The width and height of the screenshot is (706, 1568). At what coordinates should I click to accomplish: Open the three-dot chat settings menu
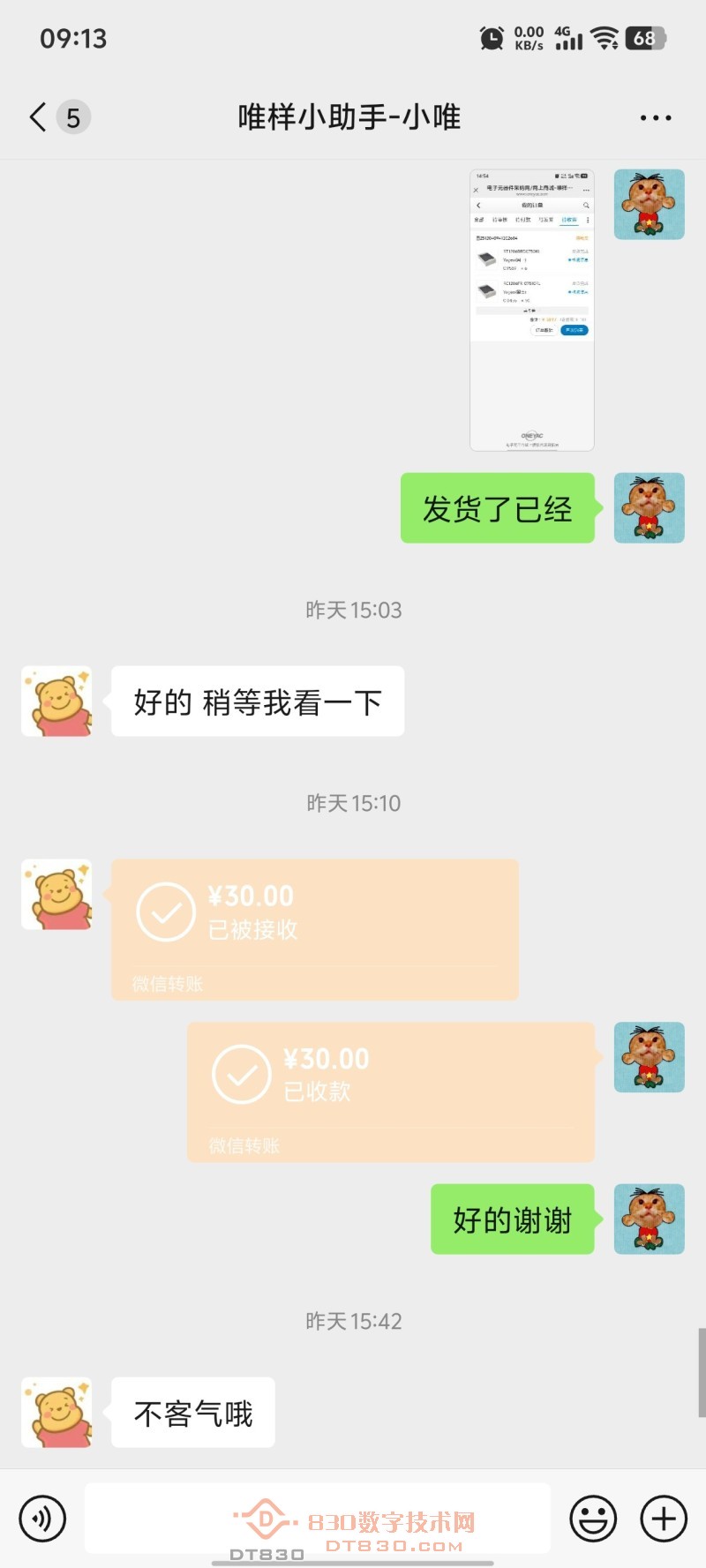pyautogui.click(x=654, y=116)
